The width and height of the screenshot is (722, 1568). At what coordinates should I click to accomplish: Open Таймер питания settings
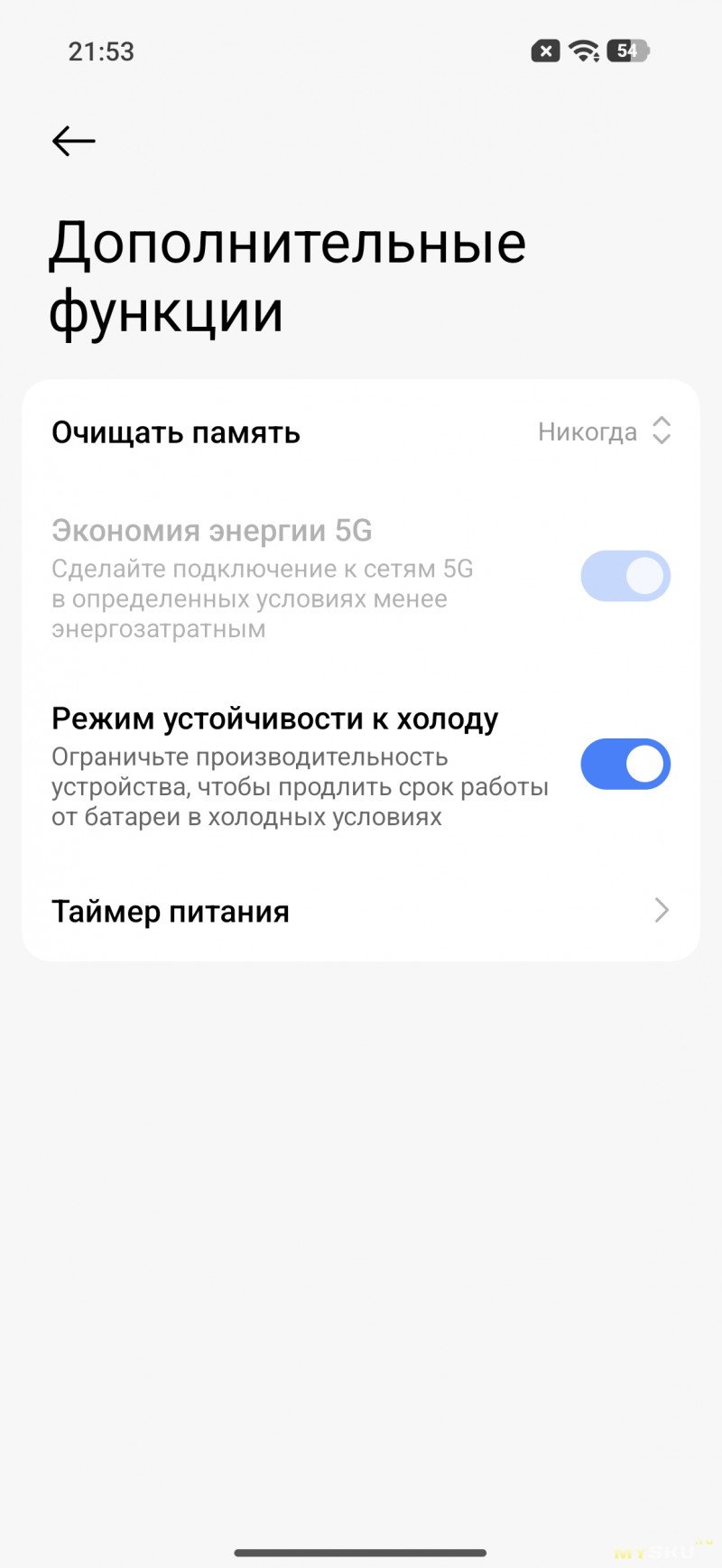click(361, 911)
